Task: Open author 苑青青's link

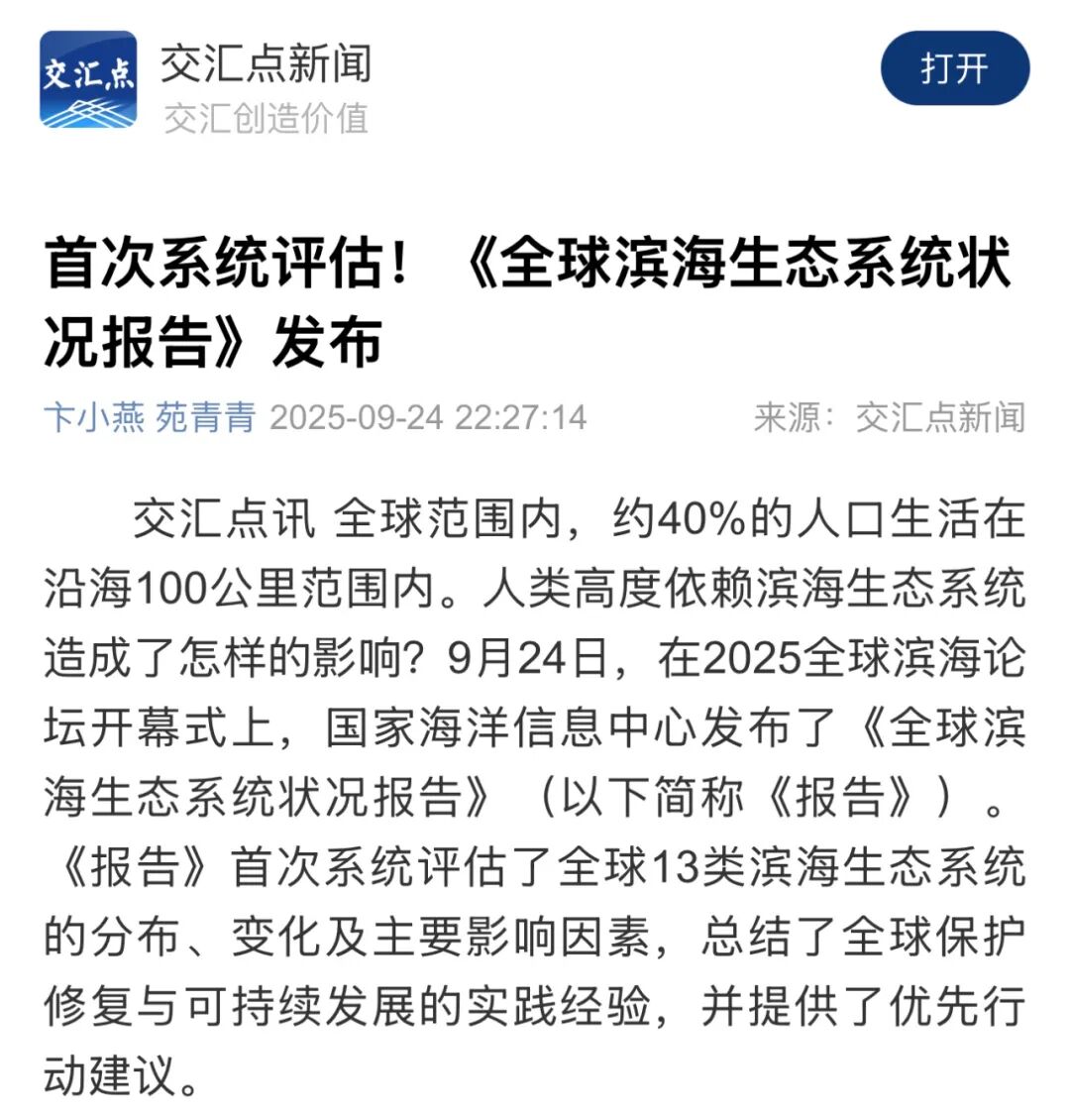Action: [x=205, y=417]
